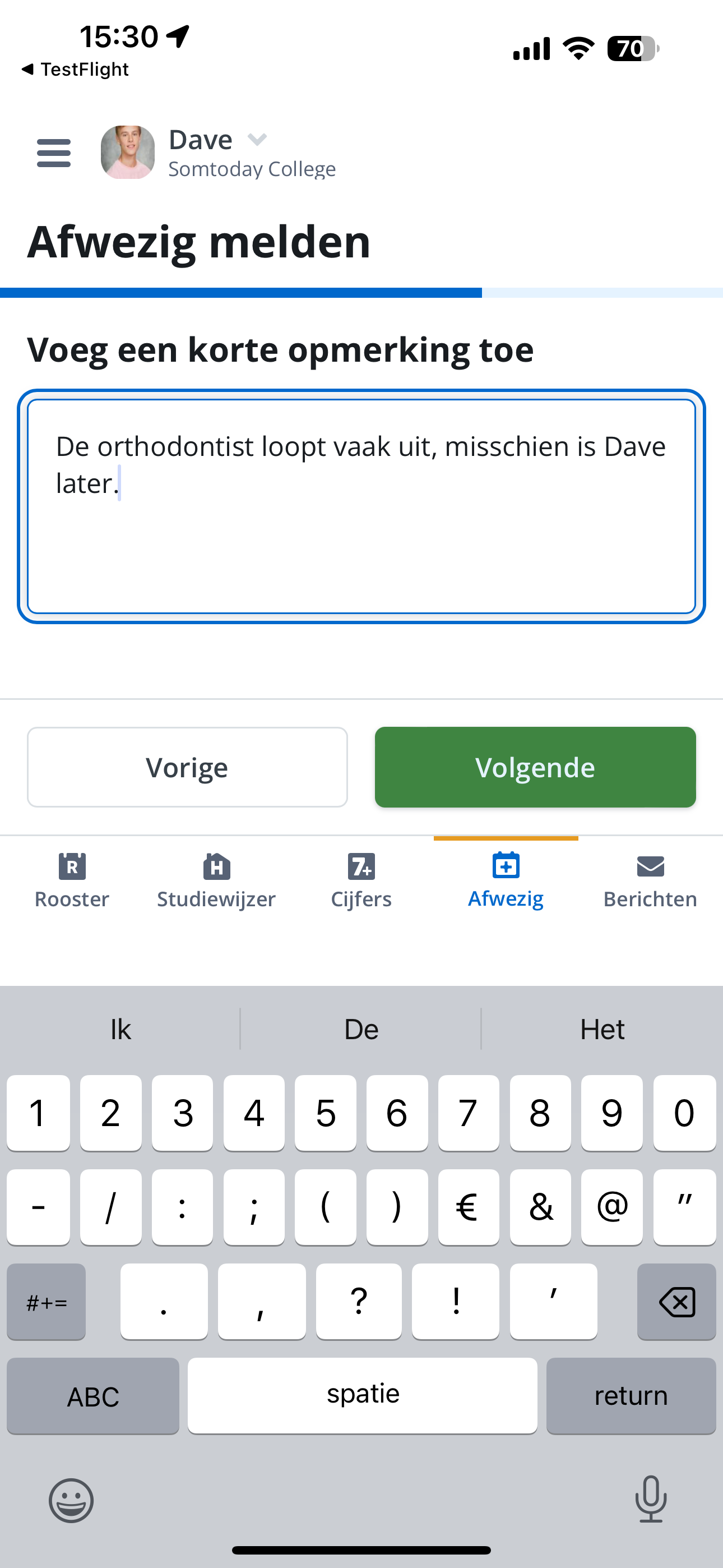Continue with the Volgende button

[x=535, y=767]
